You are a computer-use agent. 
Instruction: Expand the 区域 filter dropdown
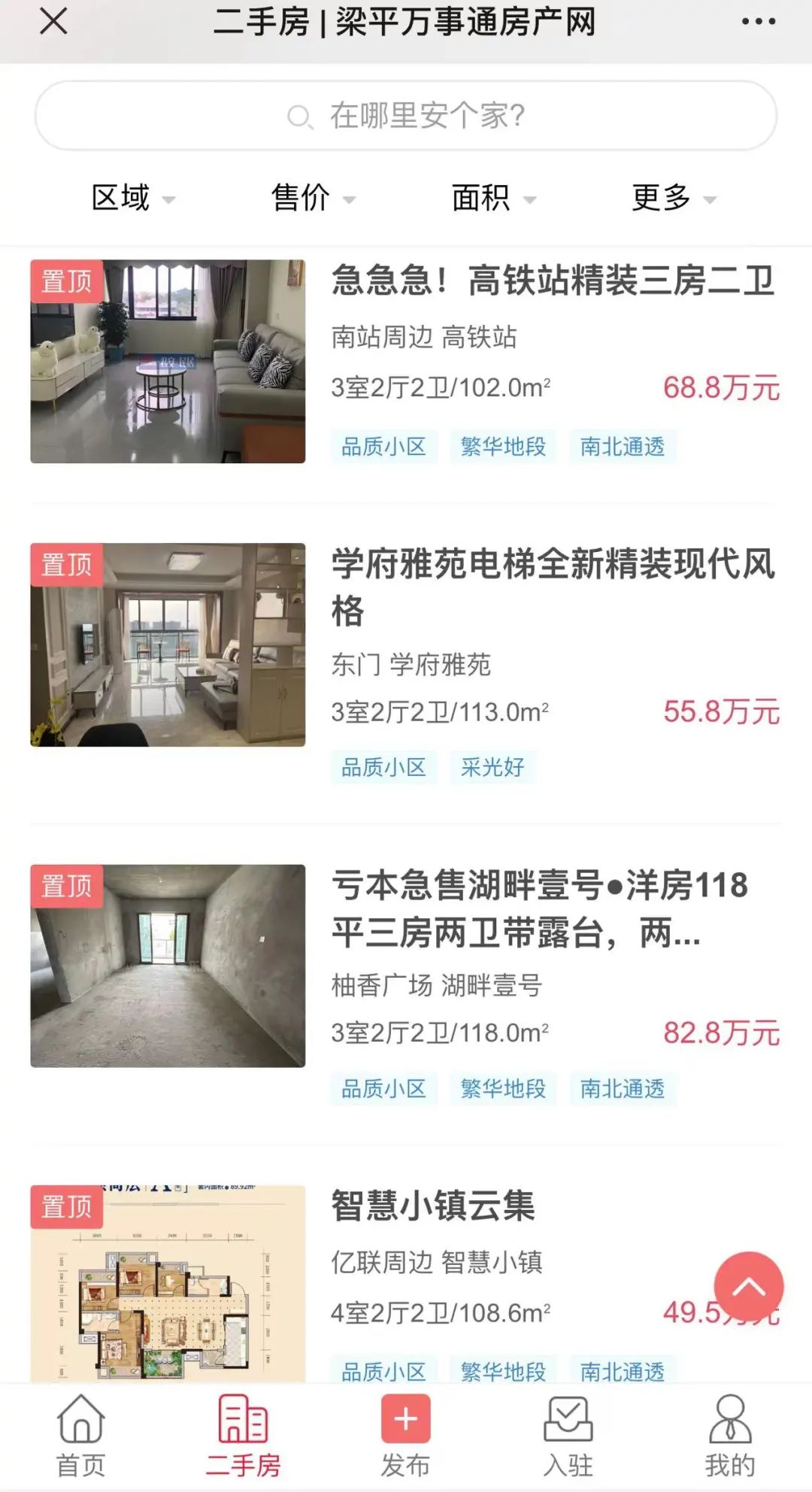133,199
